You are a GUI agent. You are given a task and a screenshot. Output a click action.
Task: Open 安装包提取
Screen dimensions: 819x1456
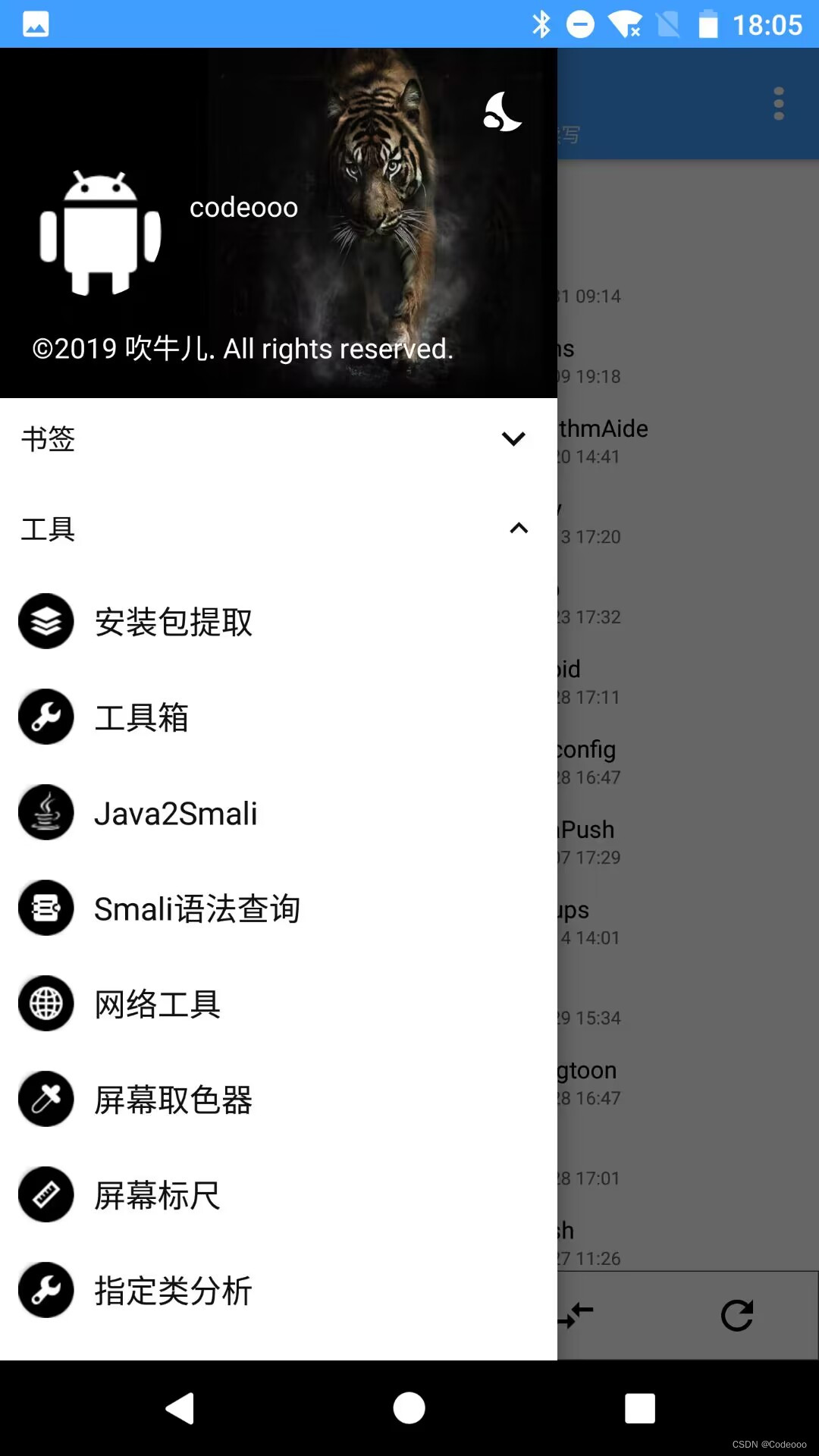(x=173, y=622)
